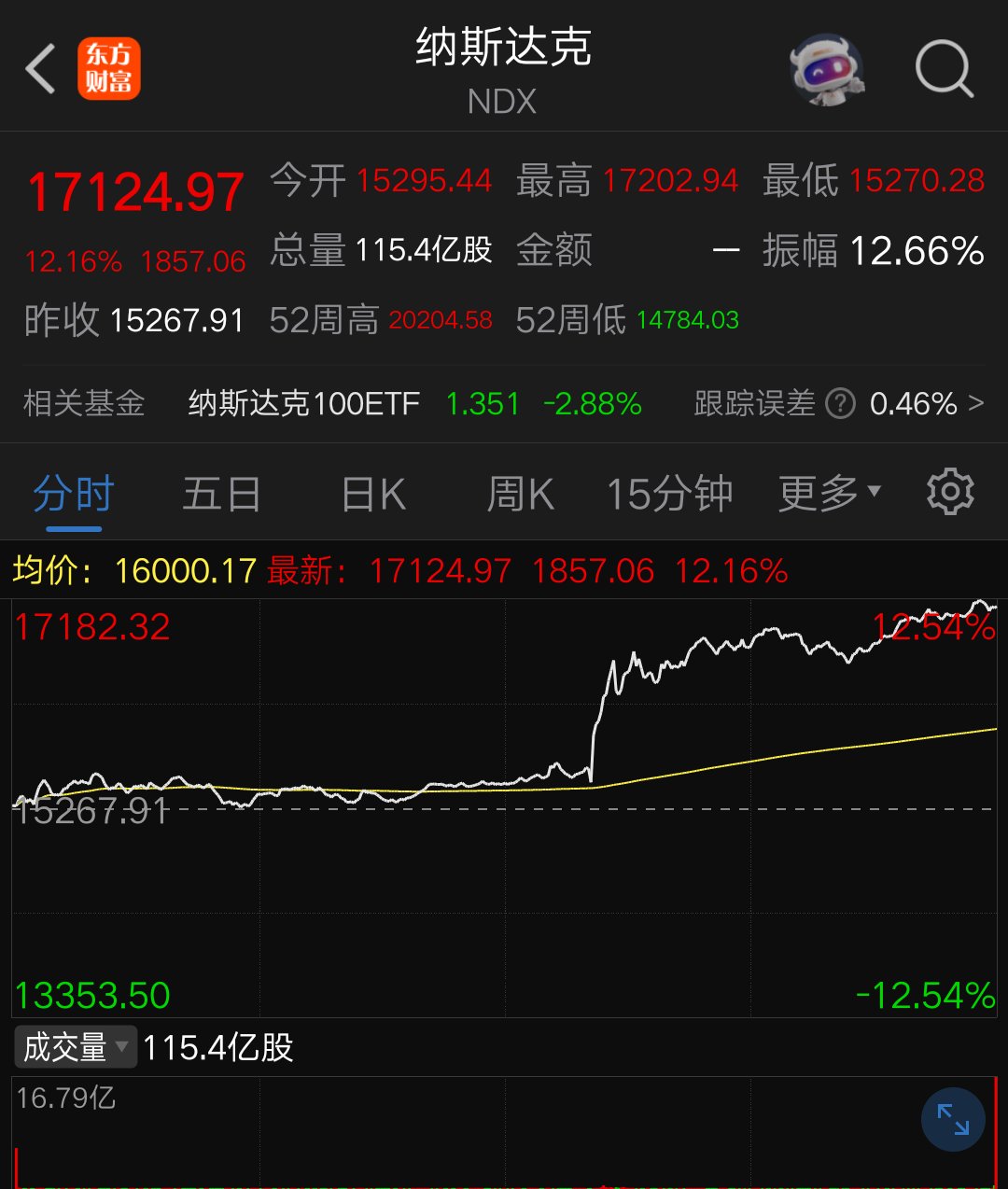Expand tracking error details with the chevron
Screen dimensions: 1008x1189
[x=980, y=404]
